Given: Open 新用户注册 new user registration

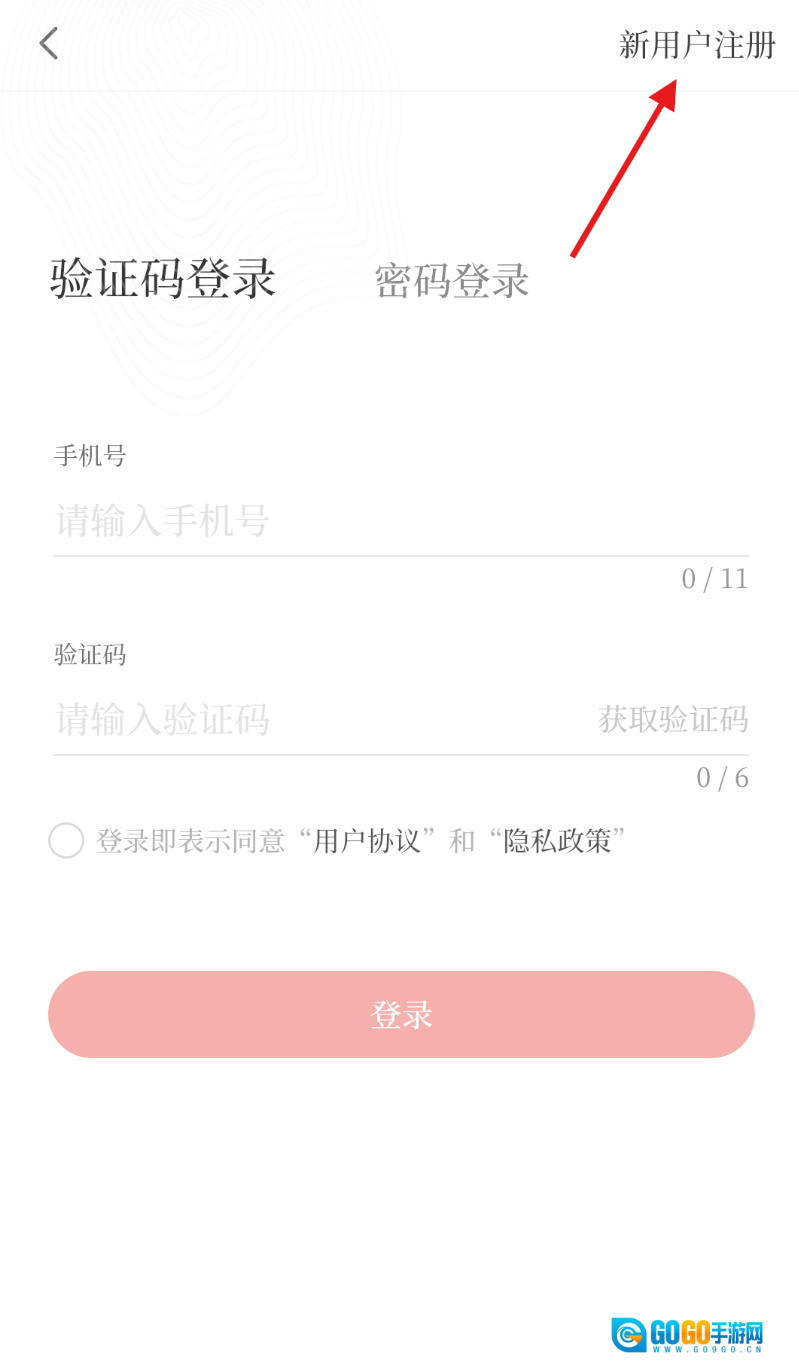Looking at the screenshot, I should (697, 45).
